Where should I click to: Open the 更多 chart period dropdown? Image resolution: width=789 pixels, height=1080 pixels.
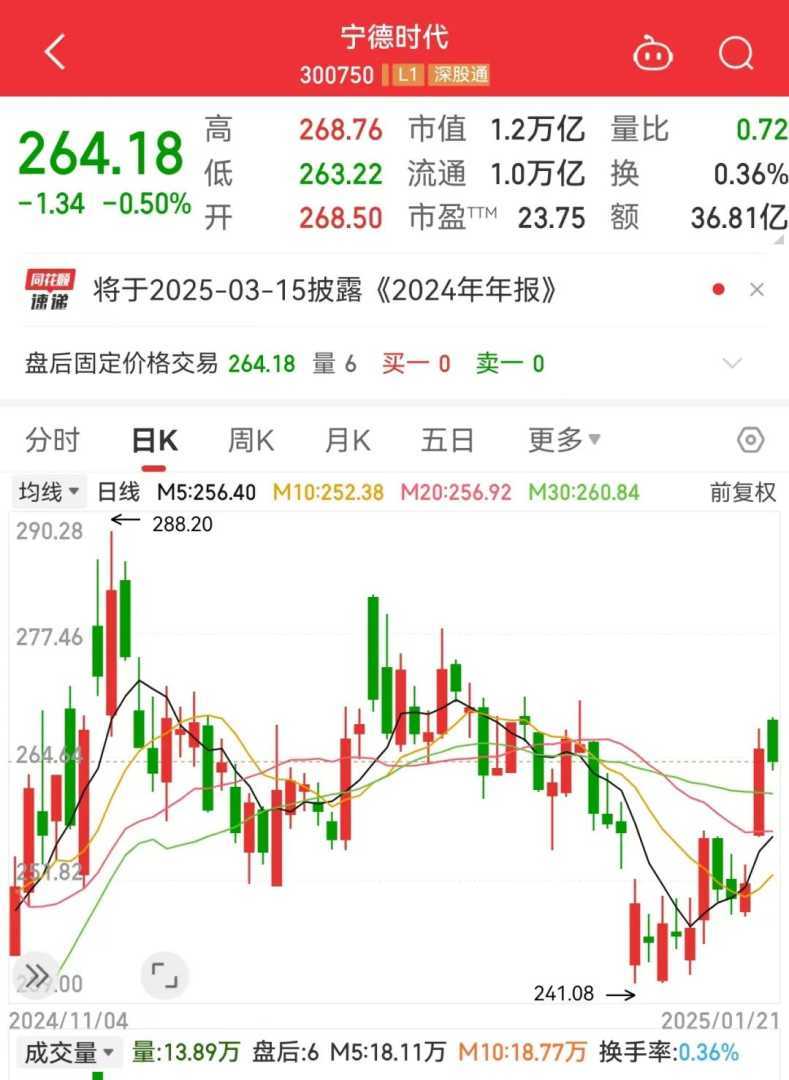pos(564,440)
